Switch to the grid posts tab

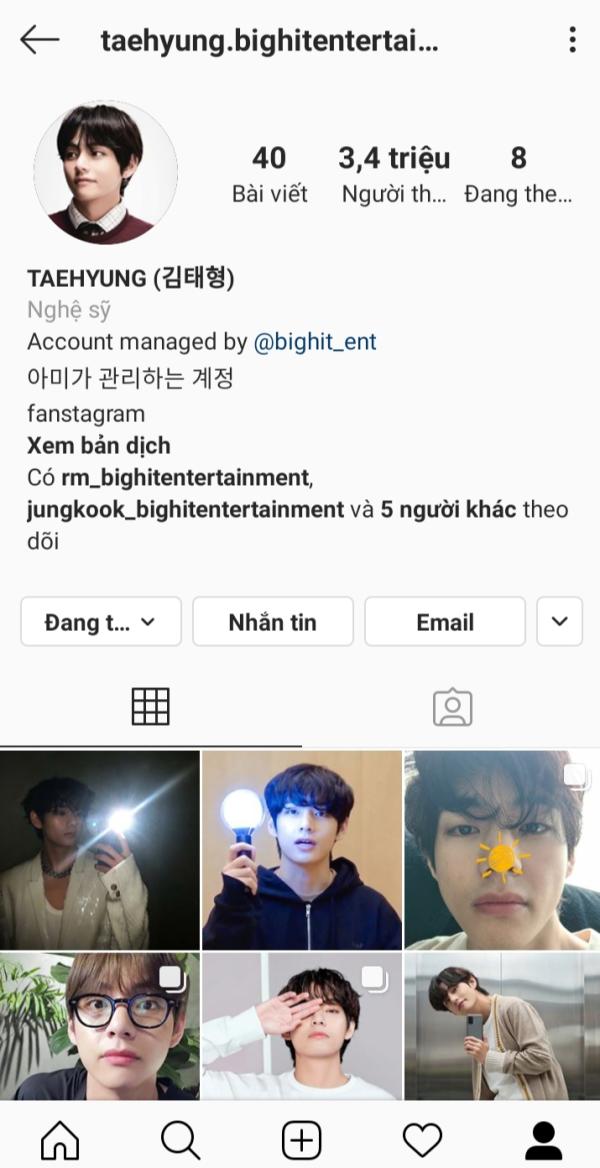tap(150, 707)
